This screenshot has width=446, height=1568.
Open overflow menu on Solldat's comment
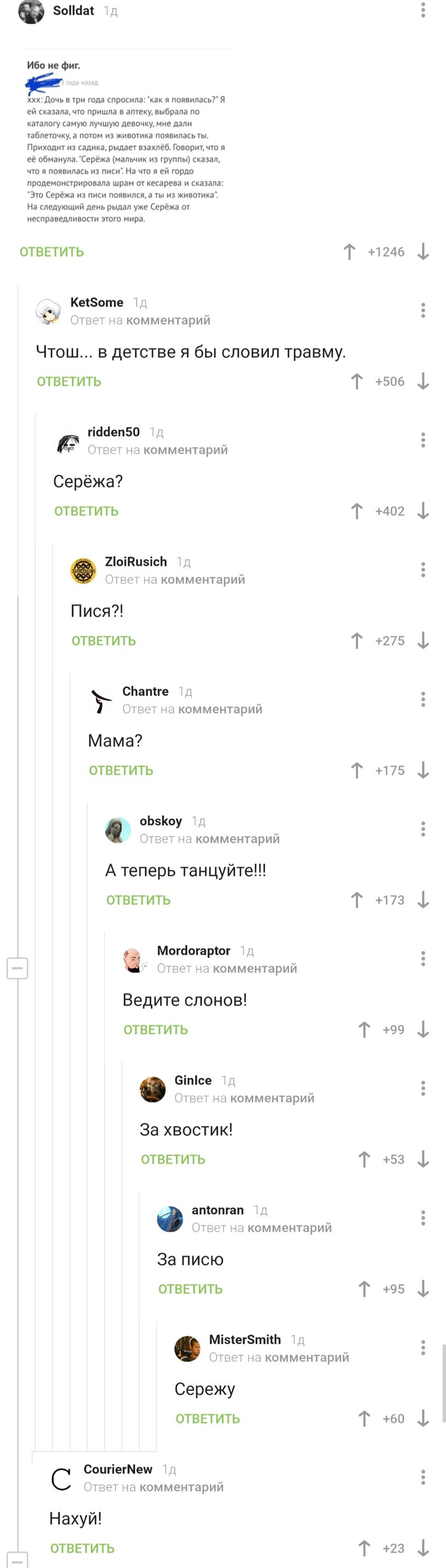tap(423, 10)
